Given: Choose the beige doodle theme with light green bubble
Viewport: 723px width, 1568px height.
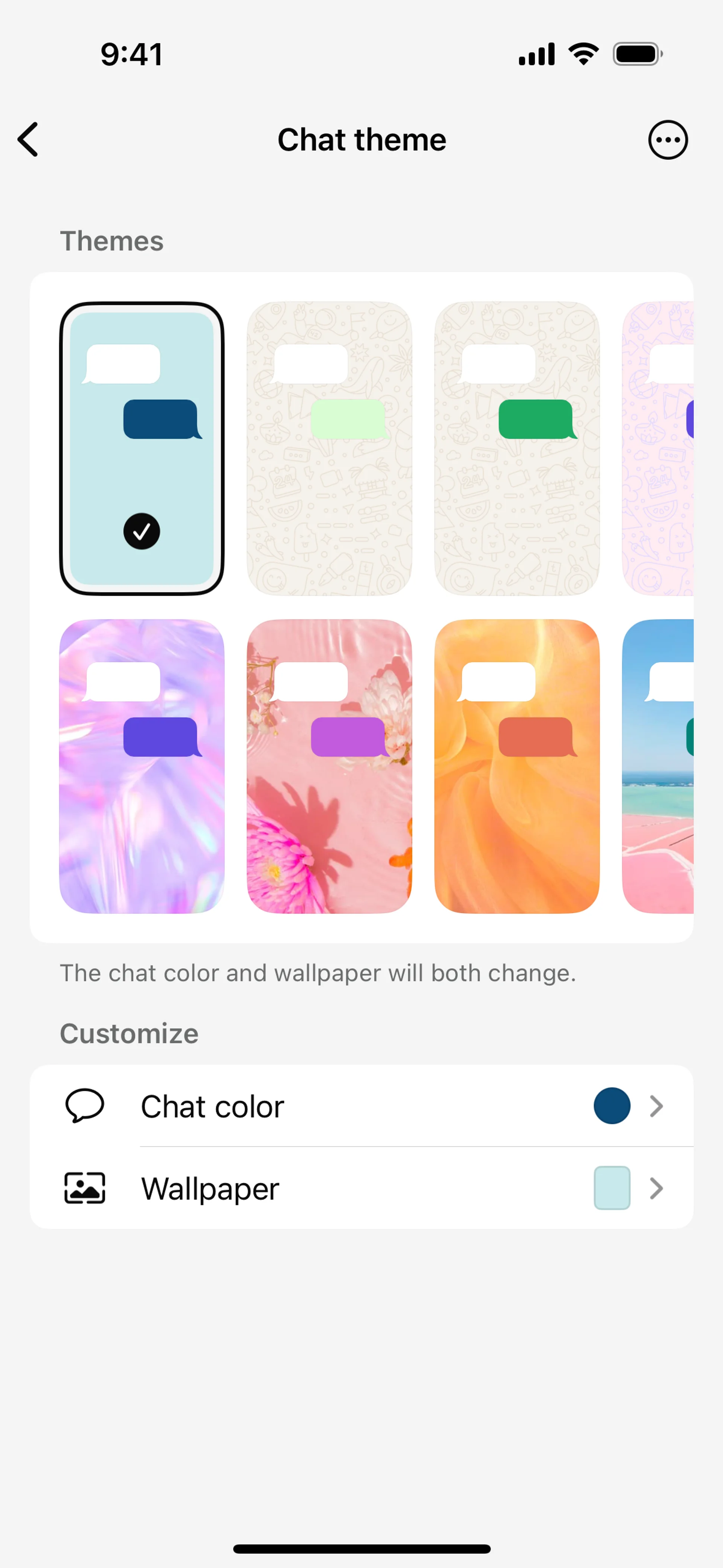Looking at the screenshot, I should point(329,449).
